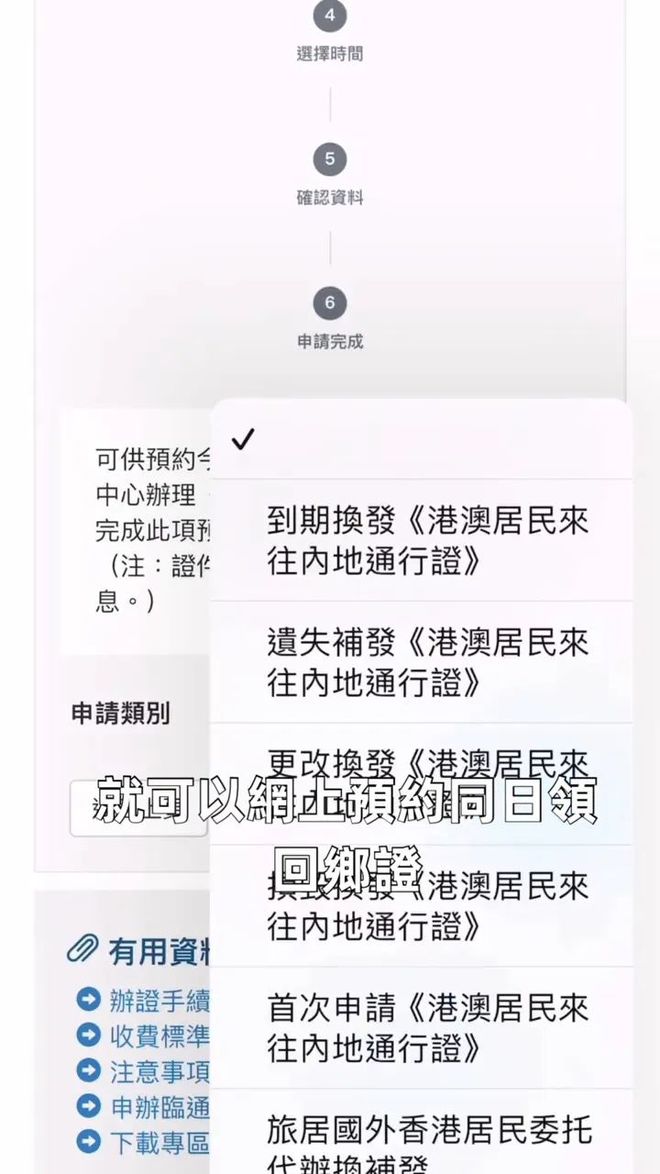This screenshot has width=660, height=1174.
Task: Choose 遺失補發《港澳居民來往內地通行證》
Action: coord(428,662)
